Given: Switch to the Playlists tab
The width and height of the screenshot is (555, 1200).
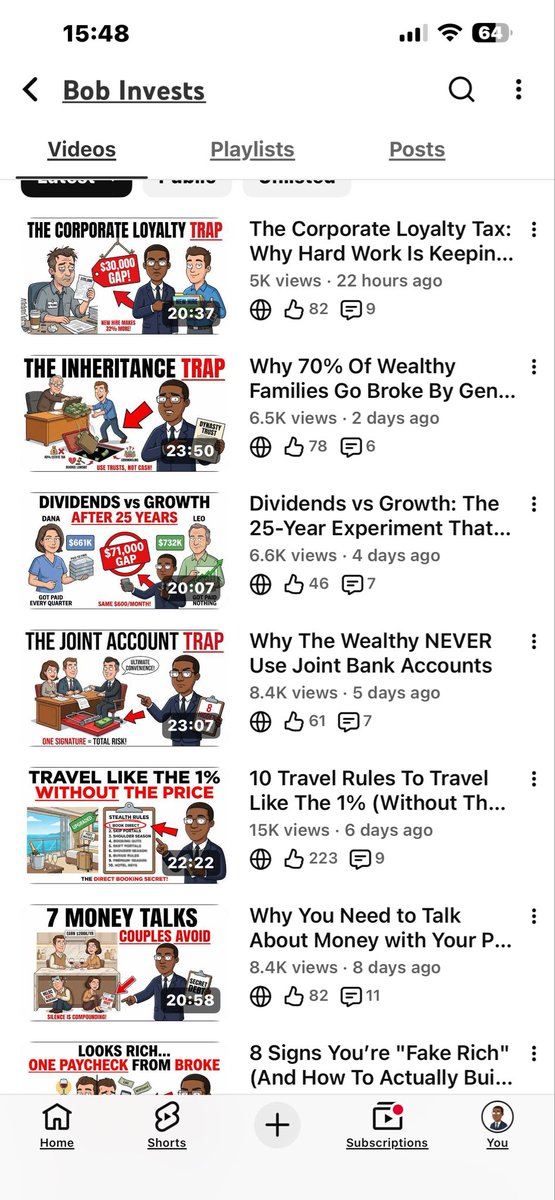Looking at the screenshot, I should point(252,150).
